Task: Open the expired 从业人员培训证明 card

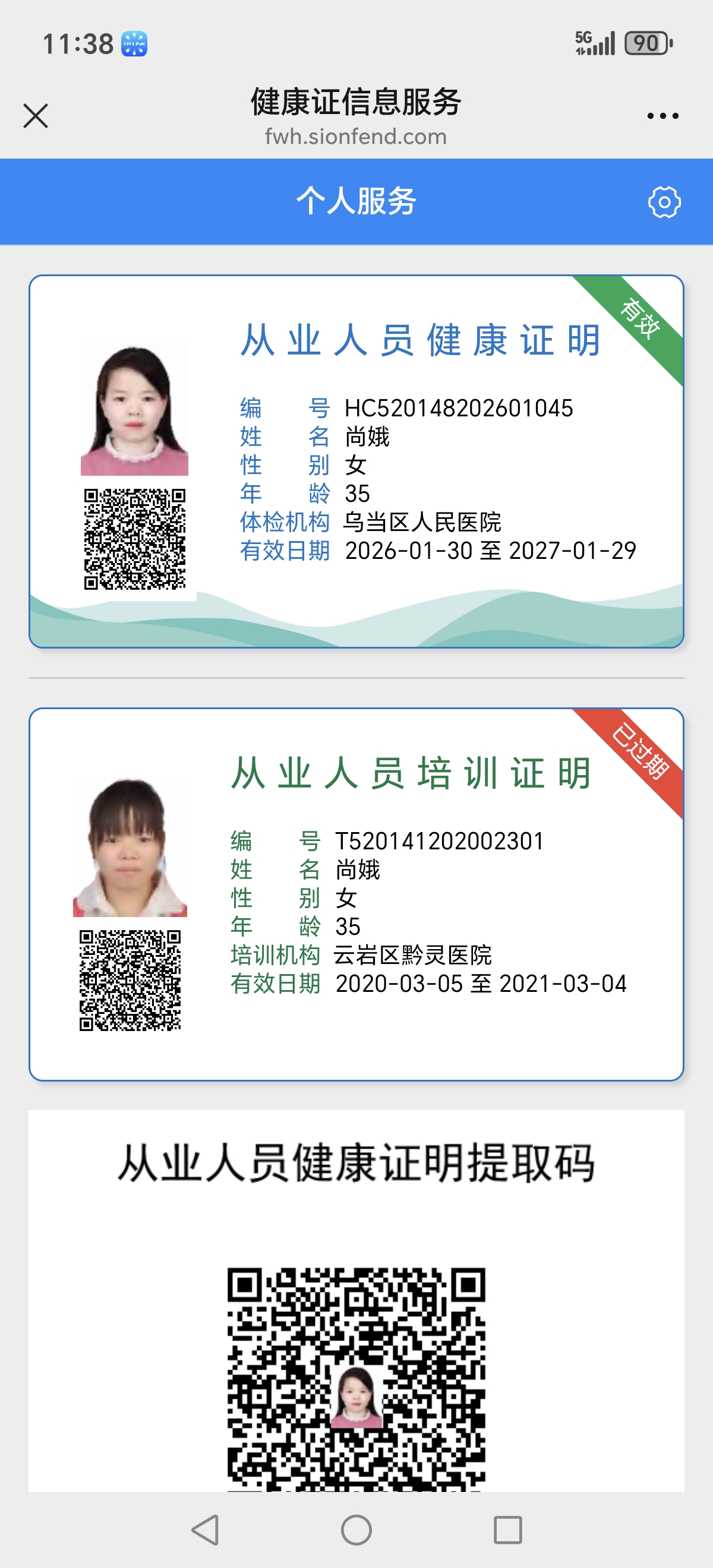Action: (356, 893)
